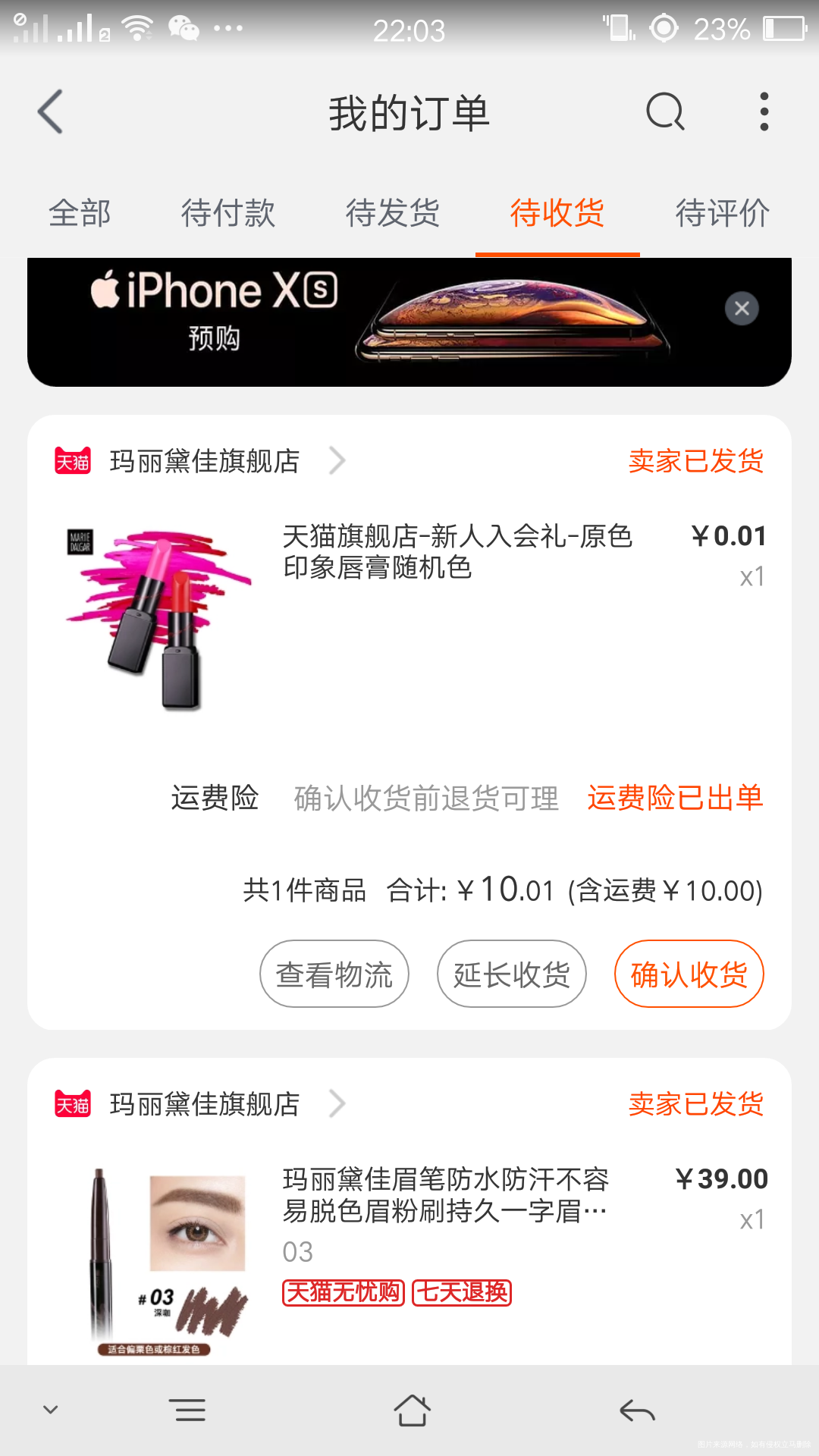819x1456 pixels.
Task: Open the three-dot overflow menu
Action: [763, 111]
